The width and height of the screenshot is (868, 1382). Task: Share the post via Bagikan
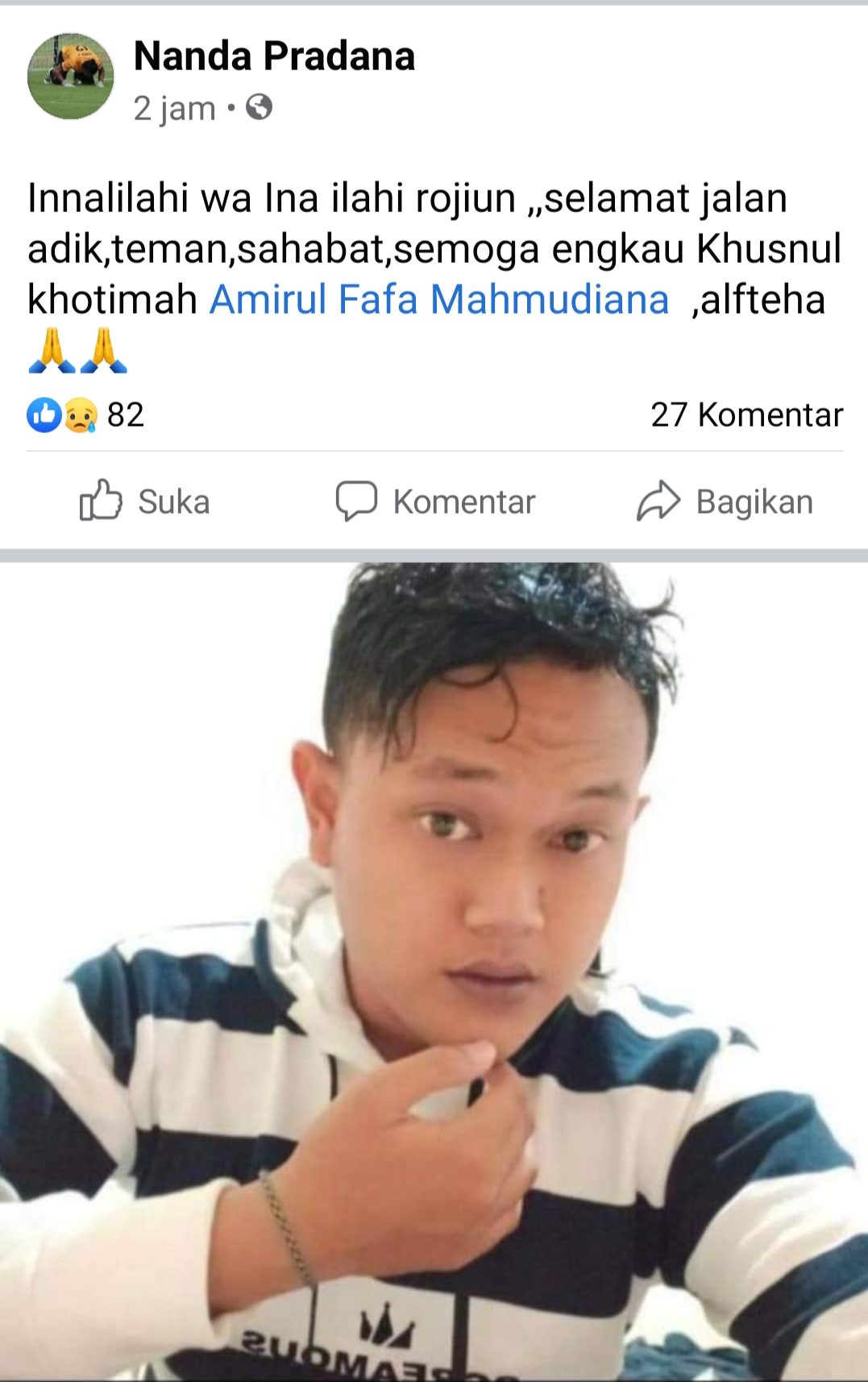coord(725,502)
